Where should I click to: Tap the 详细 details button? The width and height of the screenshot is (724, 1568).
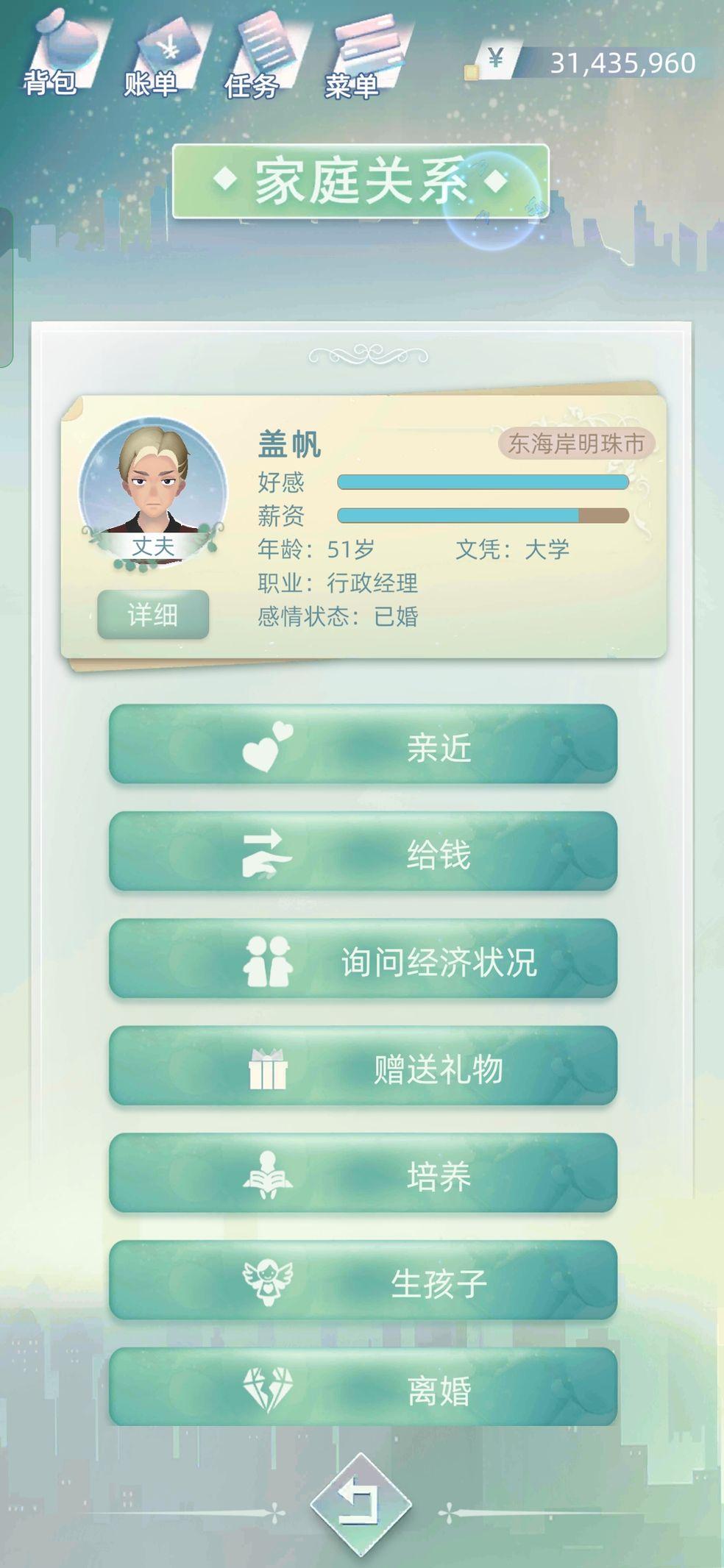[153, 615]
